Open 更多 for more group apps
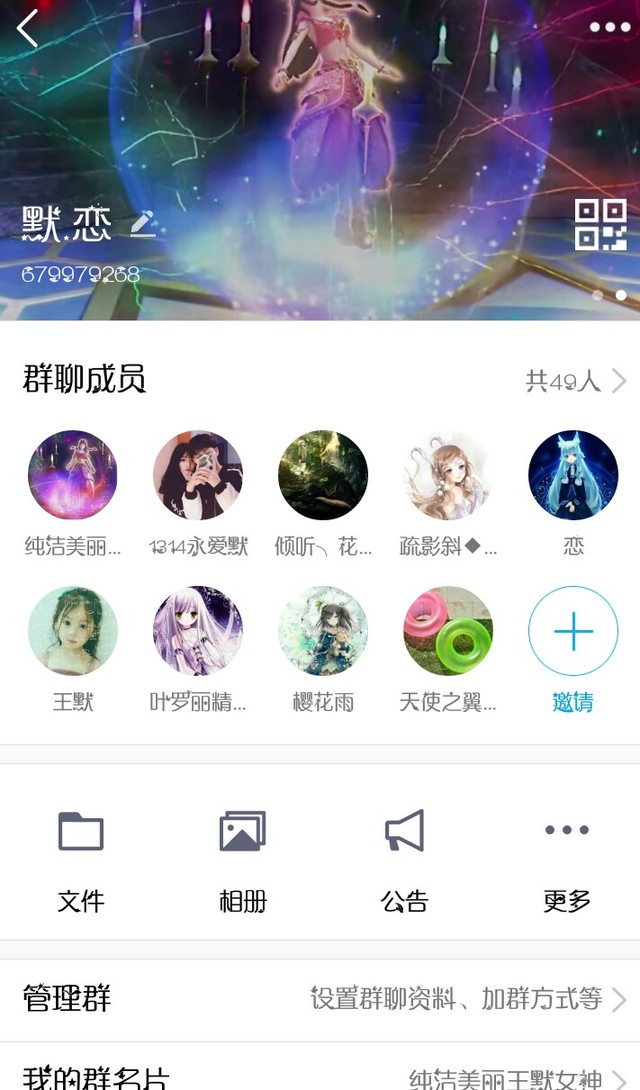Image resolution: width=640 pixels, height=1090 pixels. [567, 858]
